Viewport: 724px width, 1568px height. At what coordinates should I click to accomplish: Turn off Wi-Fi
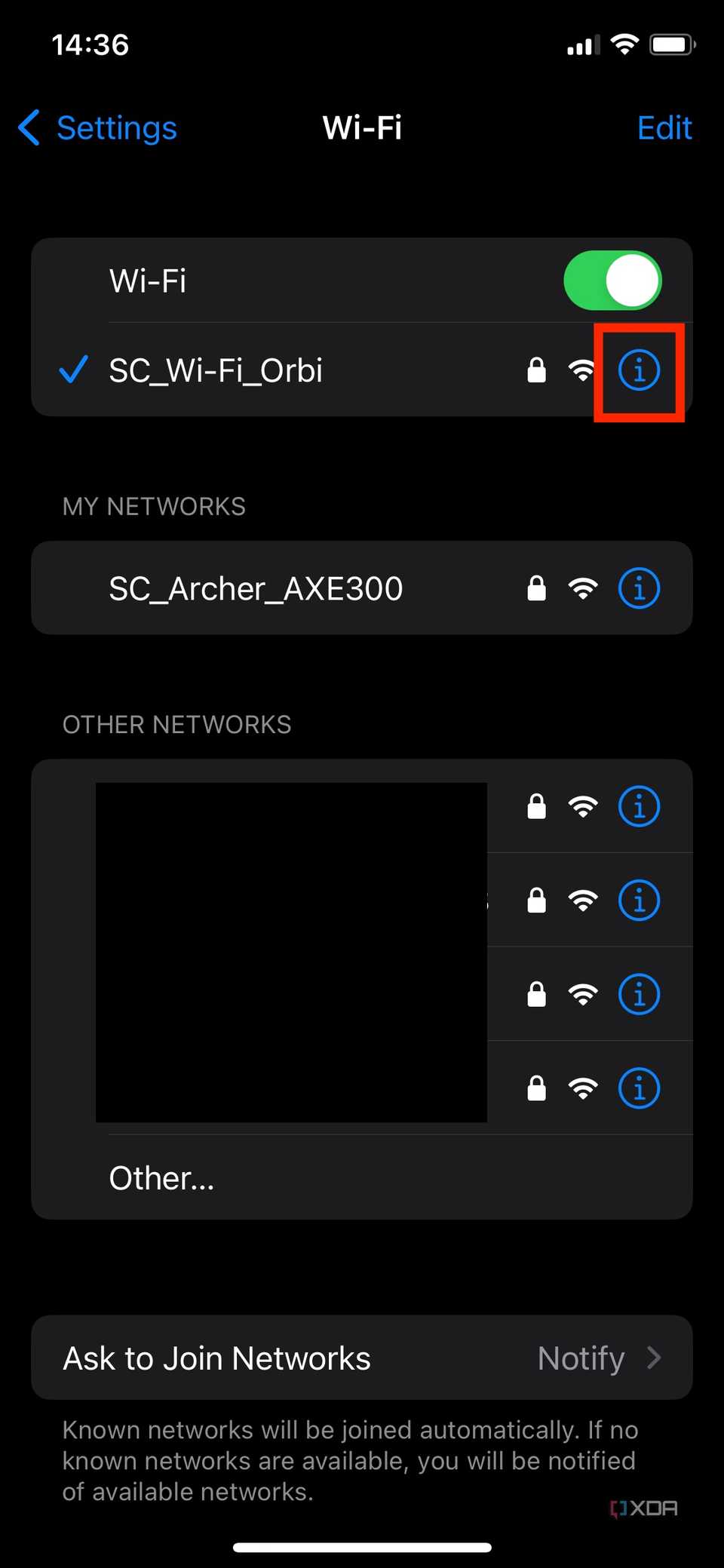(x=613, y=280)
